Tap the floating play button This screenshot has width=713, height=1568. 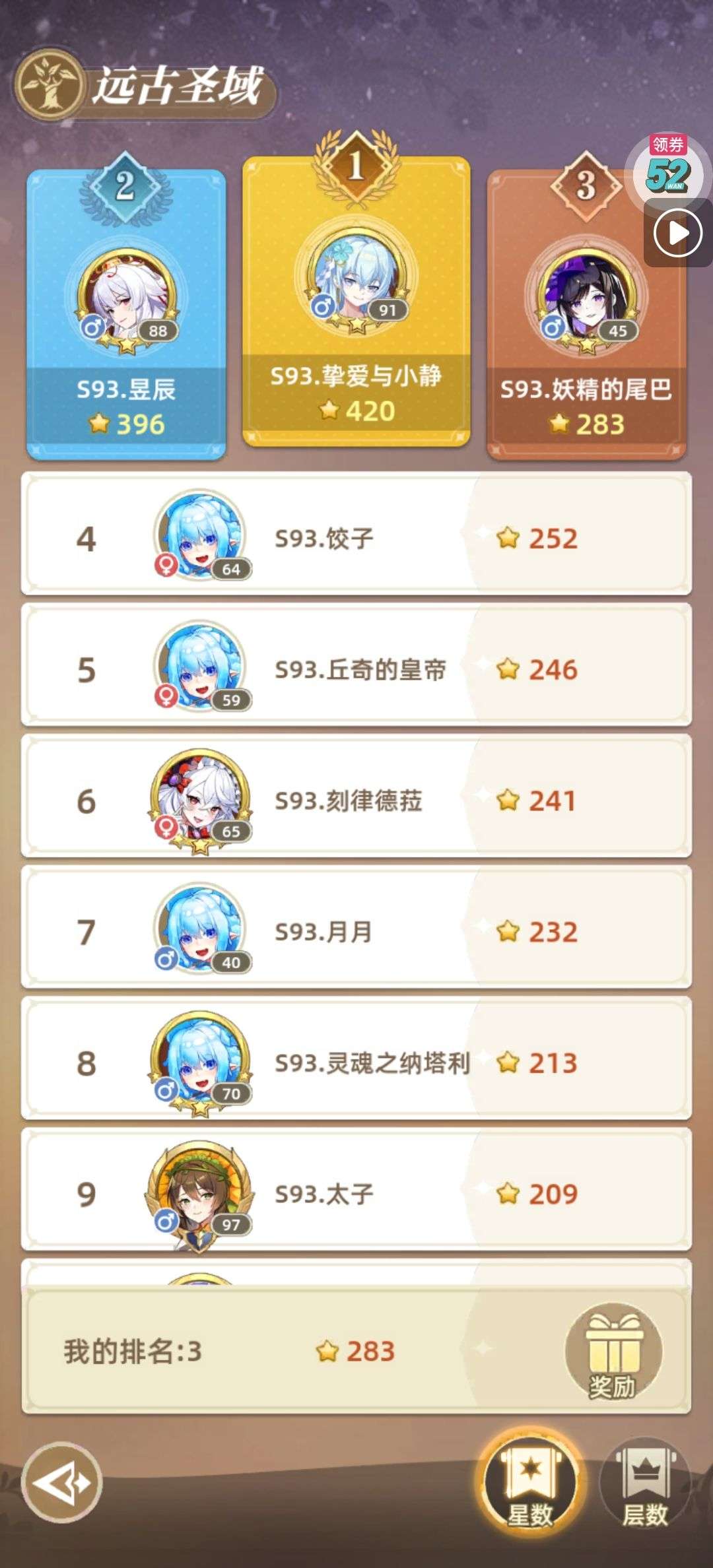[677, 233]
